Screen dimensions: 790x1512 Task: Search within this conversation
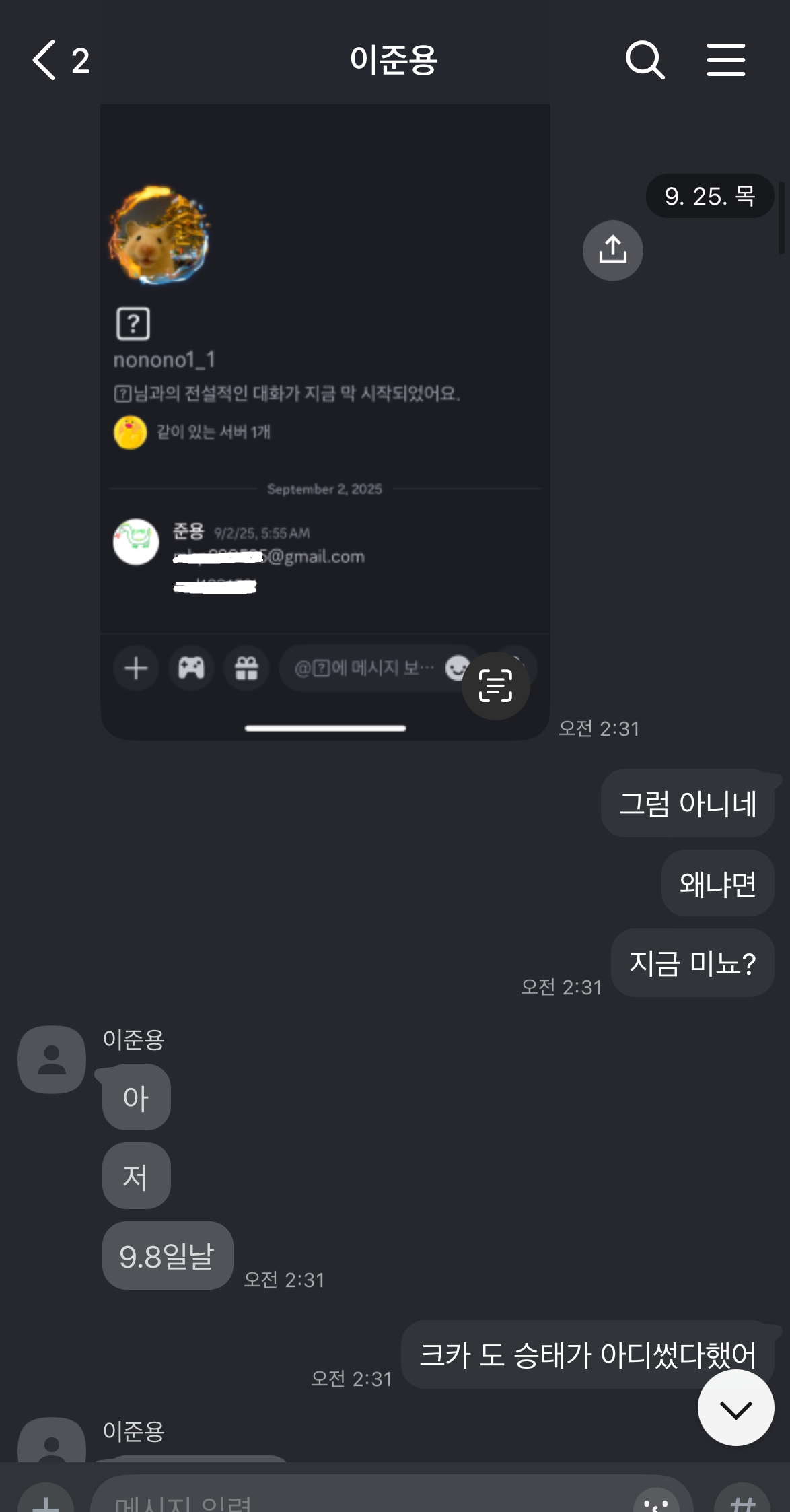click(x=645, y=61)
